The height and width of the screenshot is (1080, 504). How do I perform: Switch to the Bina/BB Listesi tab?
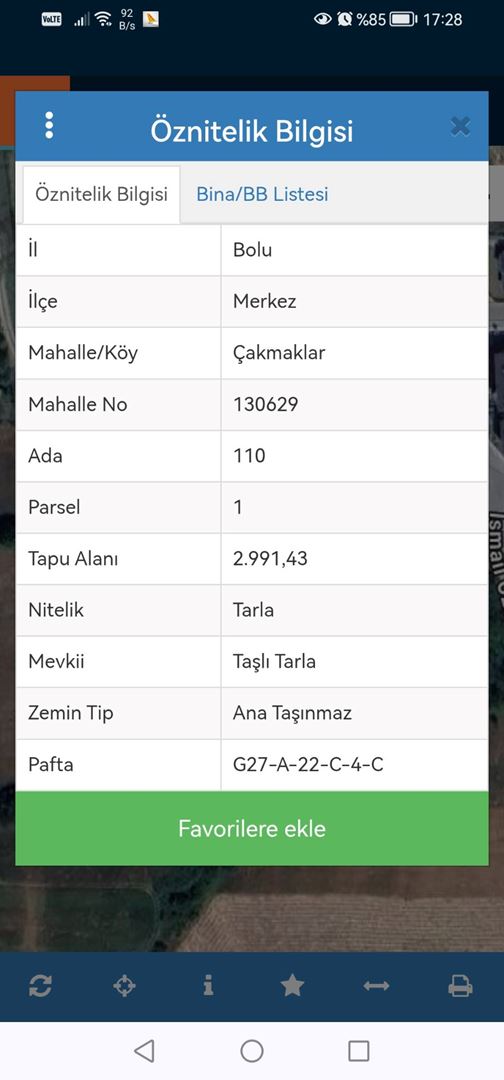(262, 194)
